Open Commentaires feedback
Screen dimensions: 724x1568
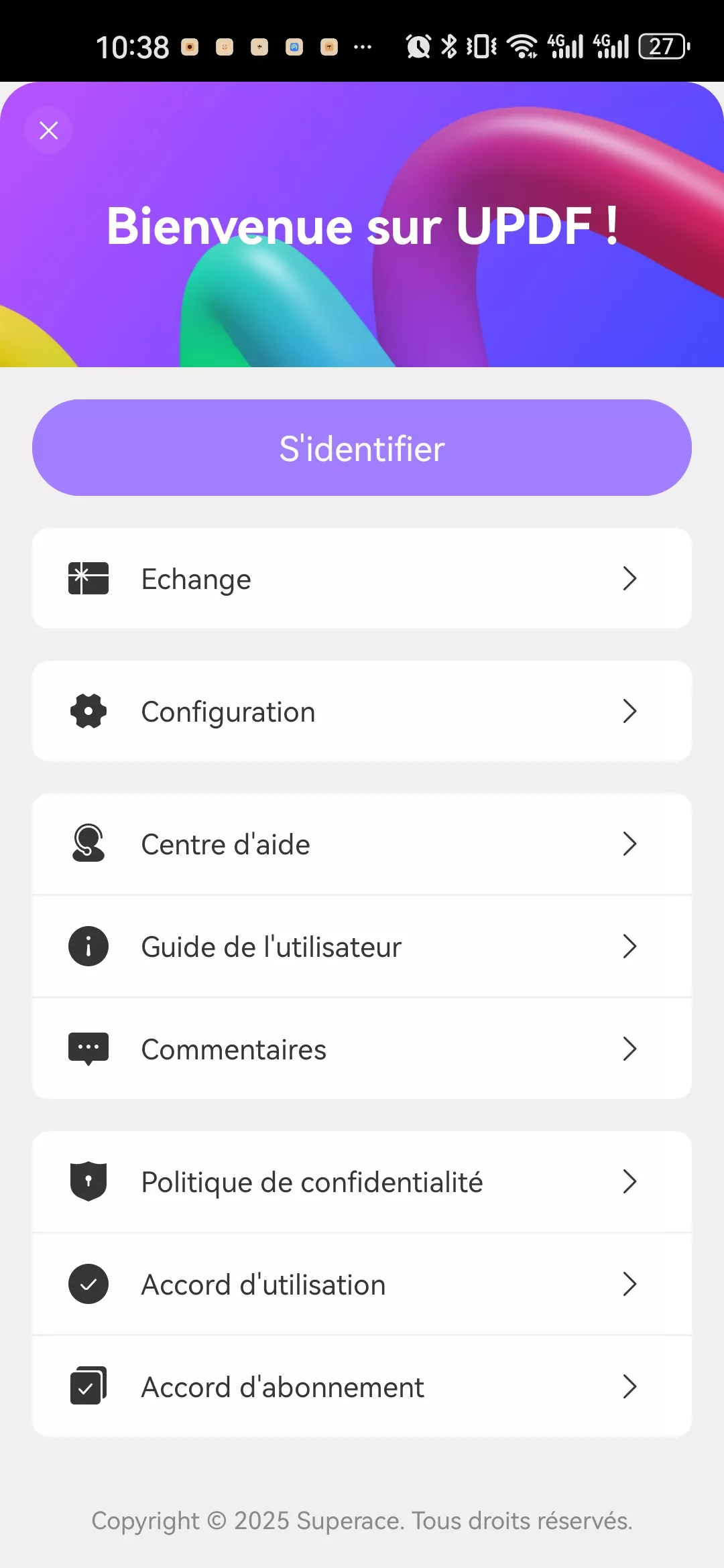tap(362, 1049)
